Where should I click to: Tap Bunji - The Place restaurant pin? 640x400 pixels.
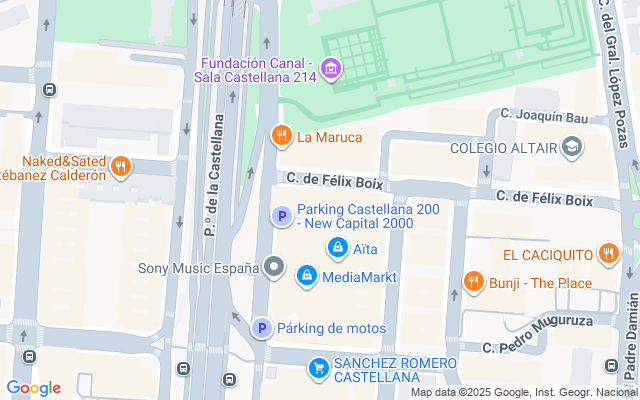pos(473,282)
